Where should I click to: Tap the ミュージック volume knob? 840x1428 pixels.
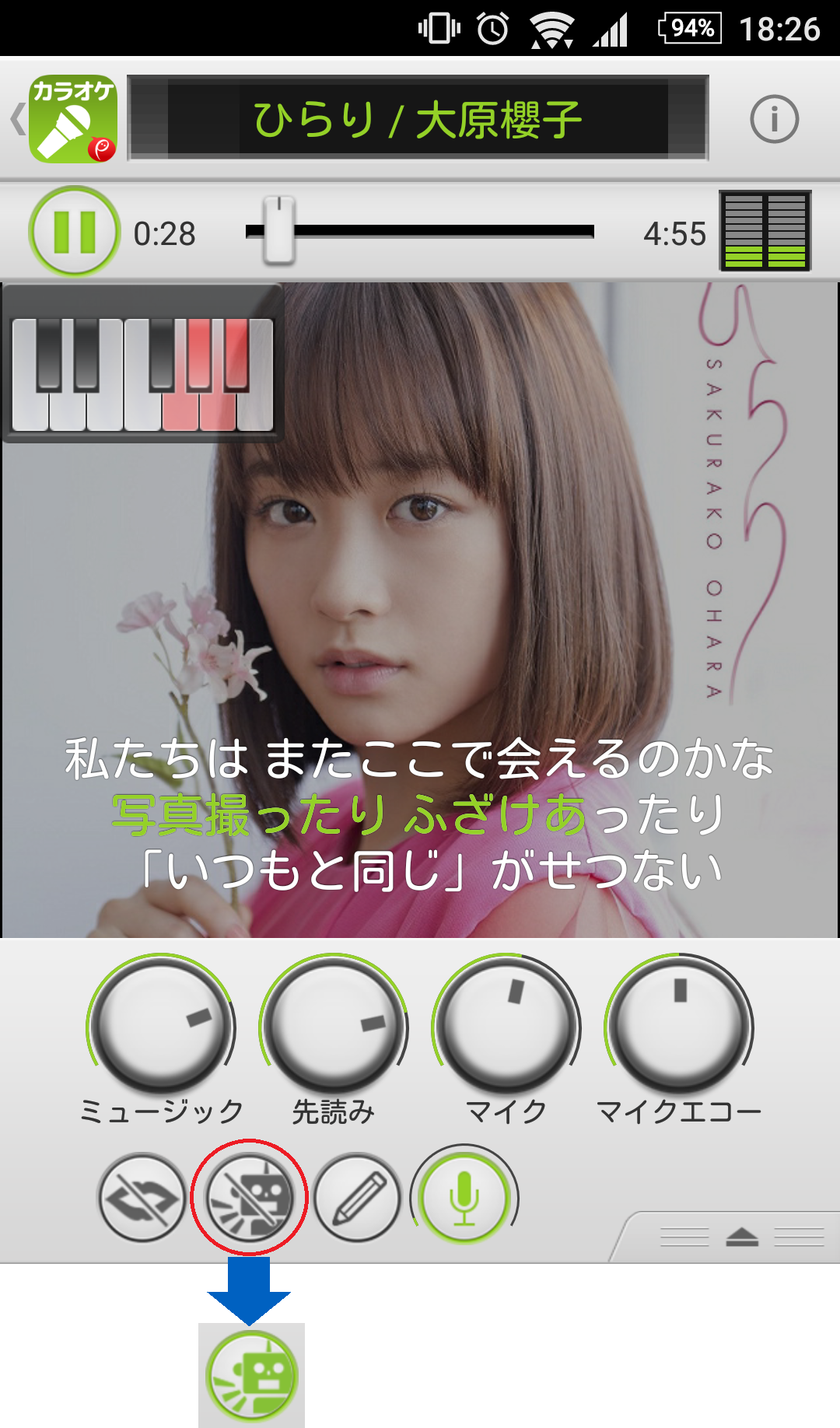coord(162,1025)
